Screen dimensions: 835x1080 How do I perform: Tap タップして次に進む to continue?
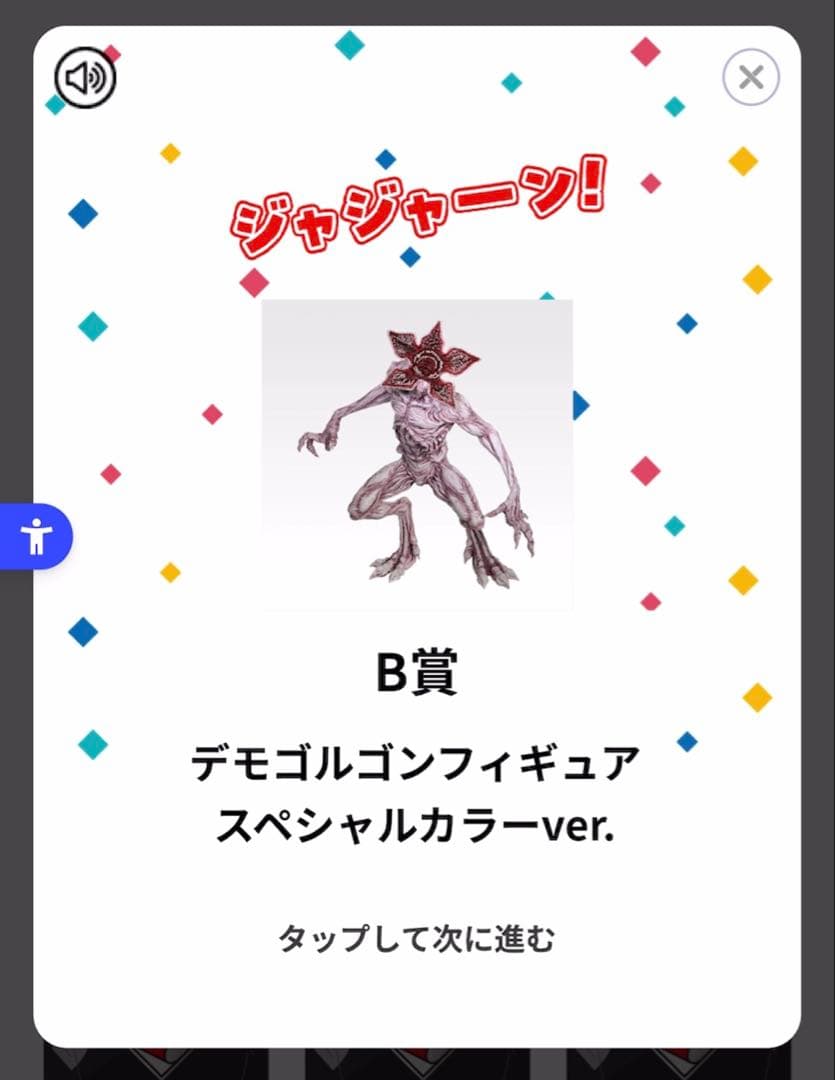pyautogui.click(x=416, y=939)
